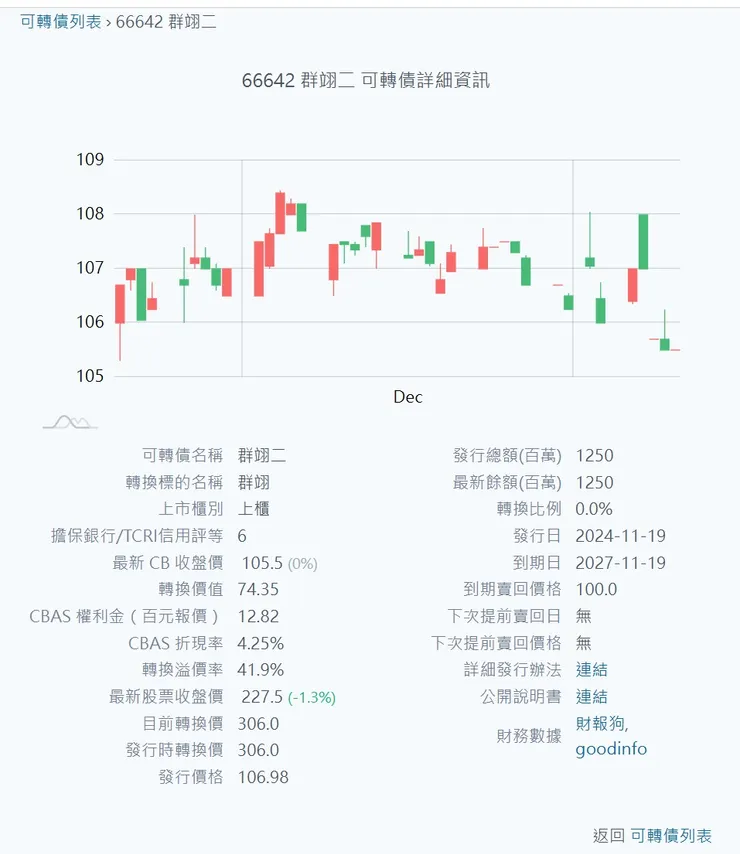
Task: Open the 公開說明書 連結 link
Action: [590, 697]
